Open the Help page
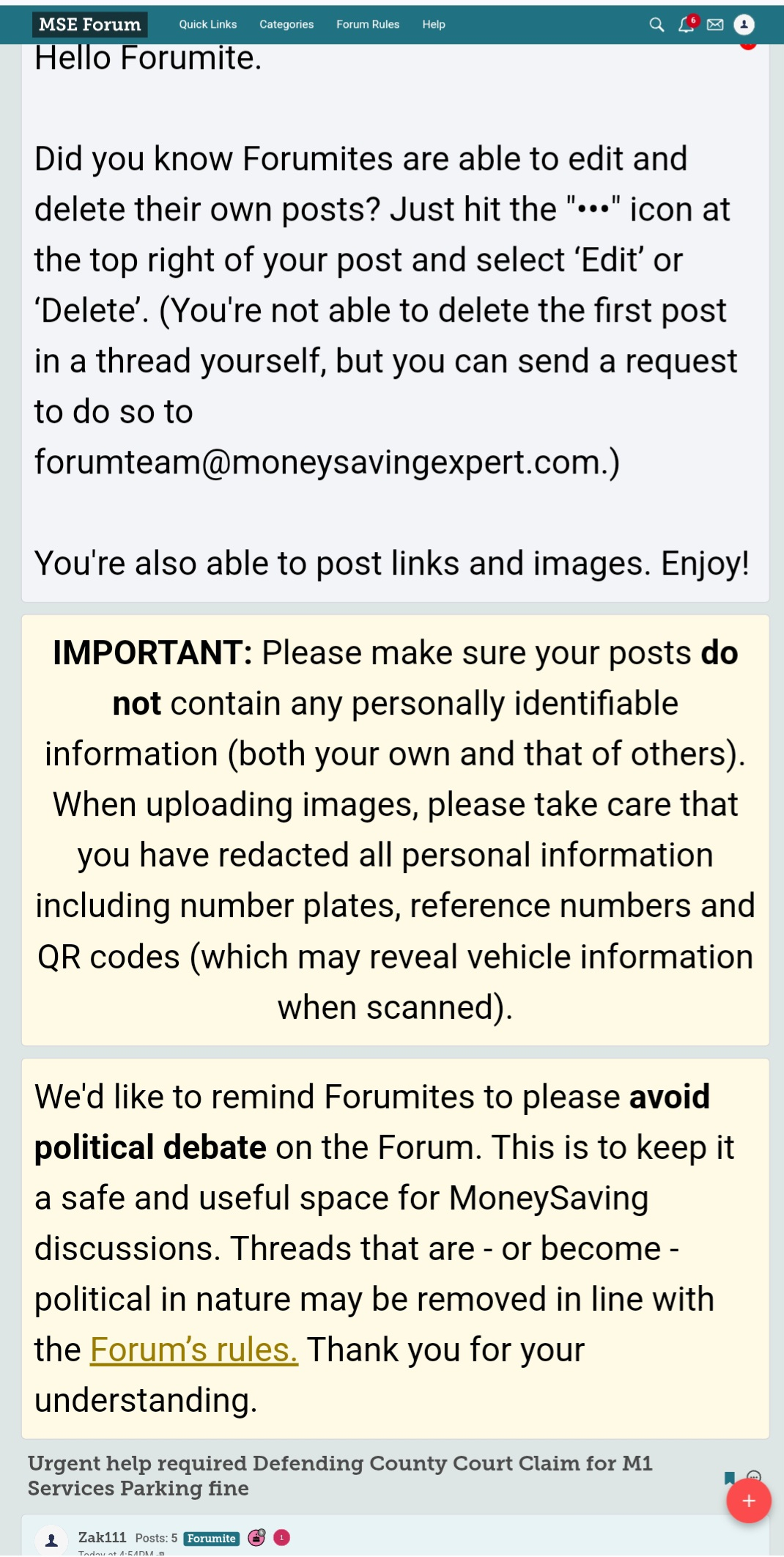Viewport: 784px width, 1557px height. click(434, 24)
